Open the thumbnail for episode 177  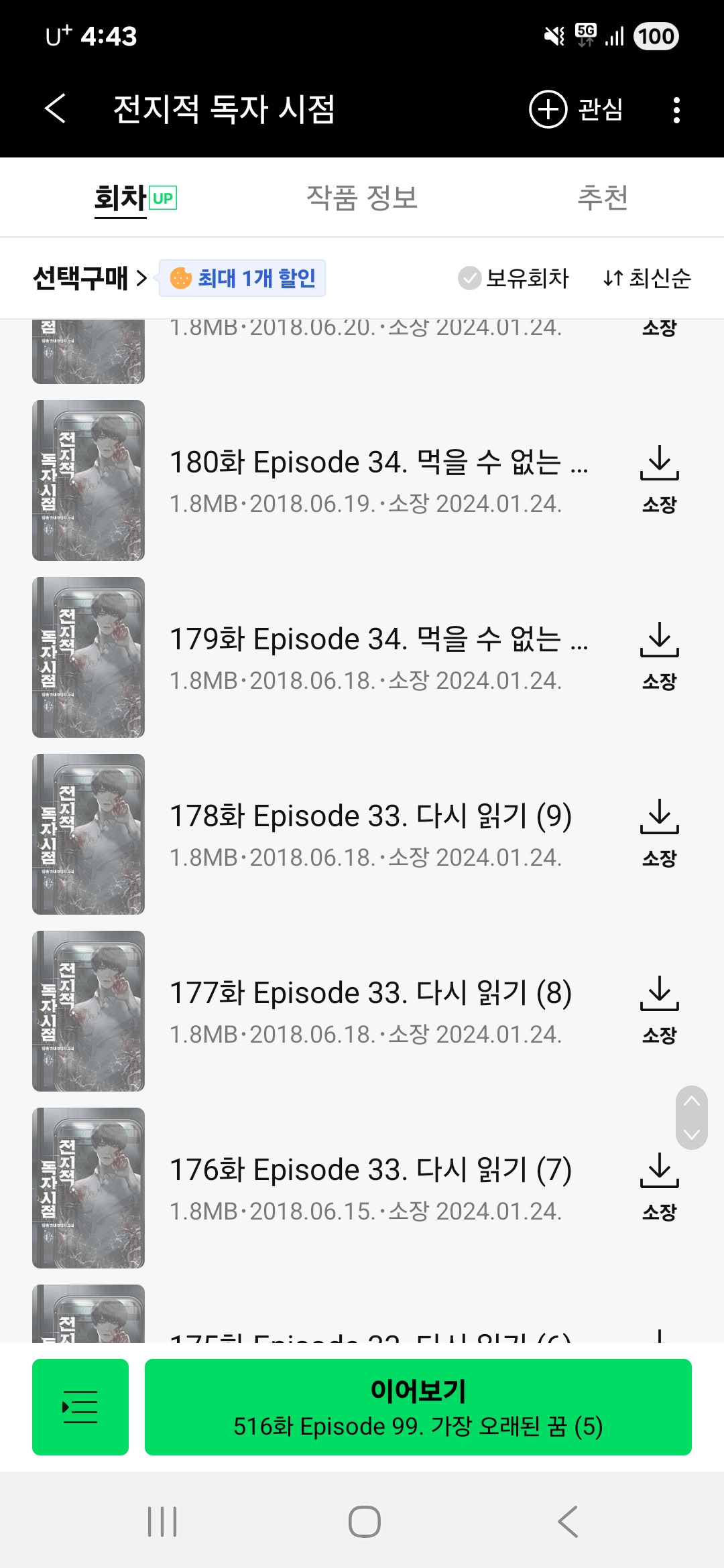88,1012
